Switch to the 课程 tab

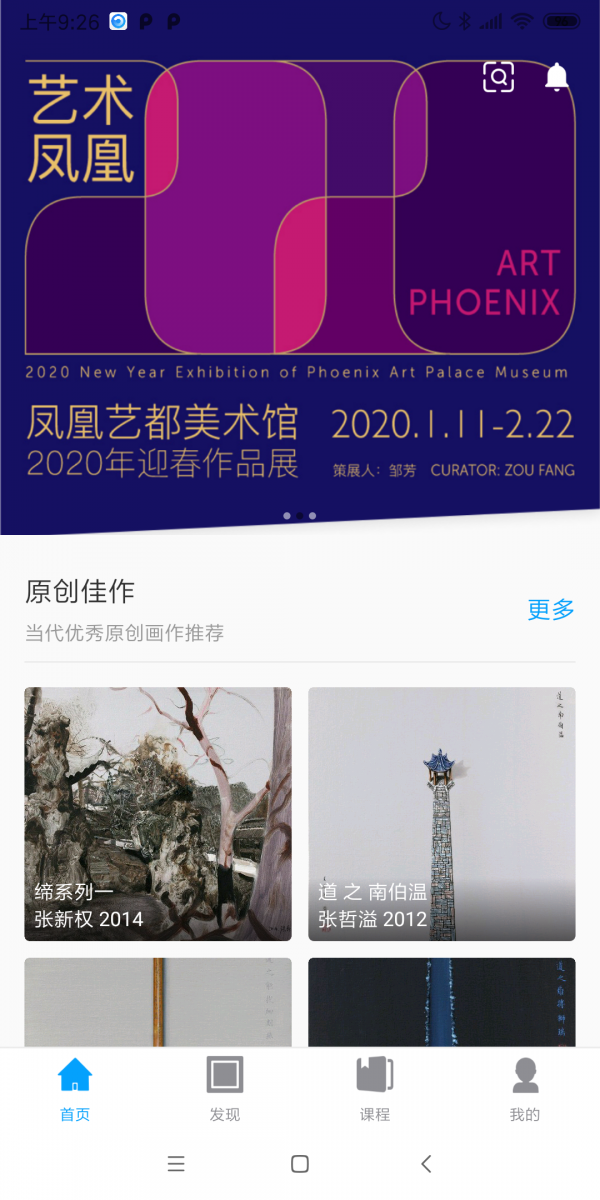[375, 1088]
